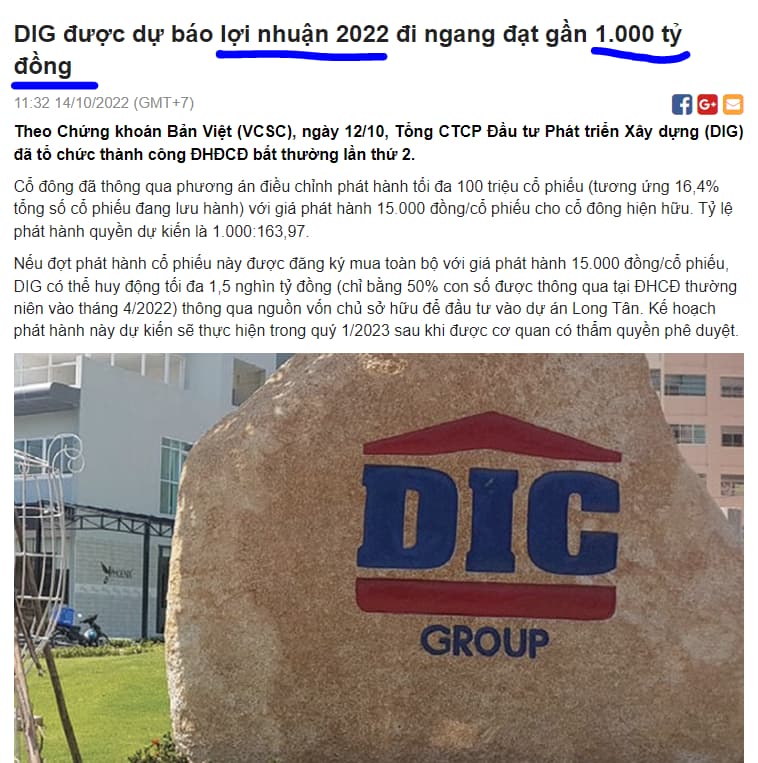
Task: Share the article on Google+
Action: [708, 104]
